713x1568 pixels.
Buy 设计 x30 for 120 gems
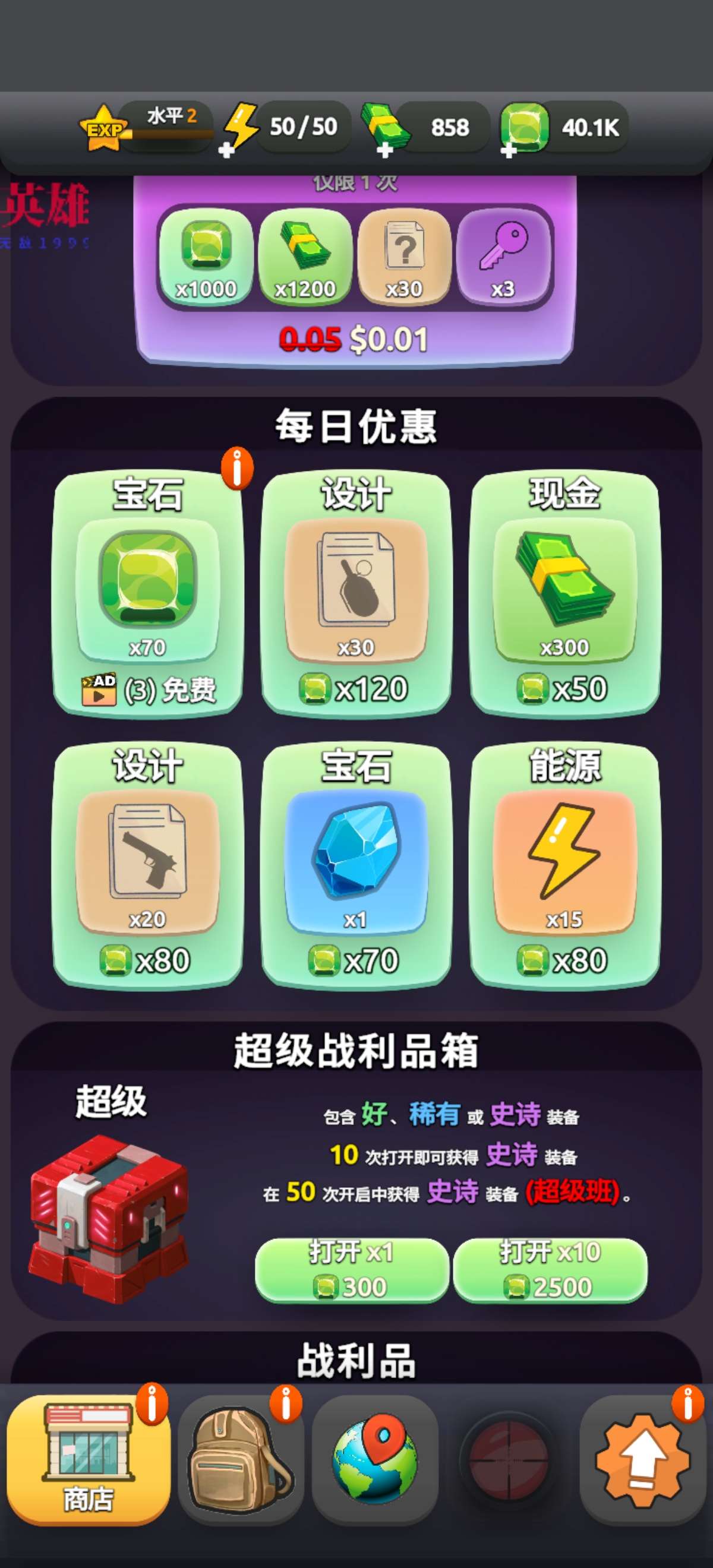point(355,688)
